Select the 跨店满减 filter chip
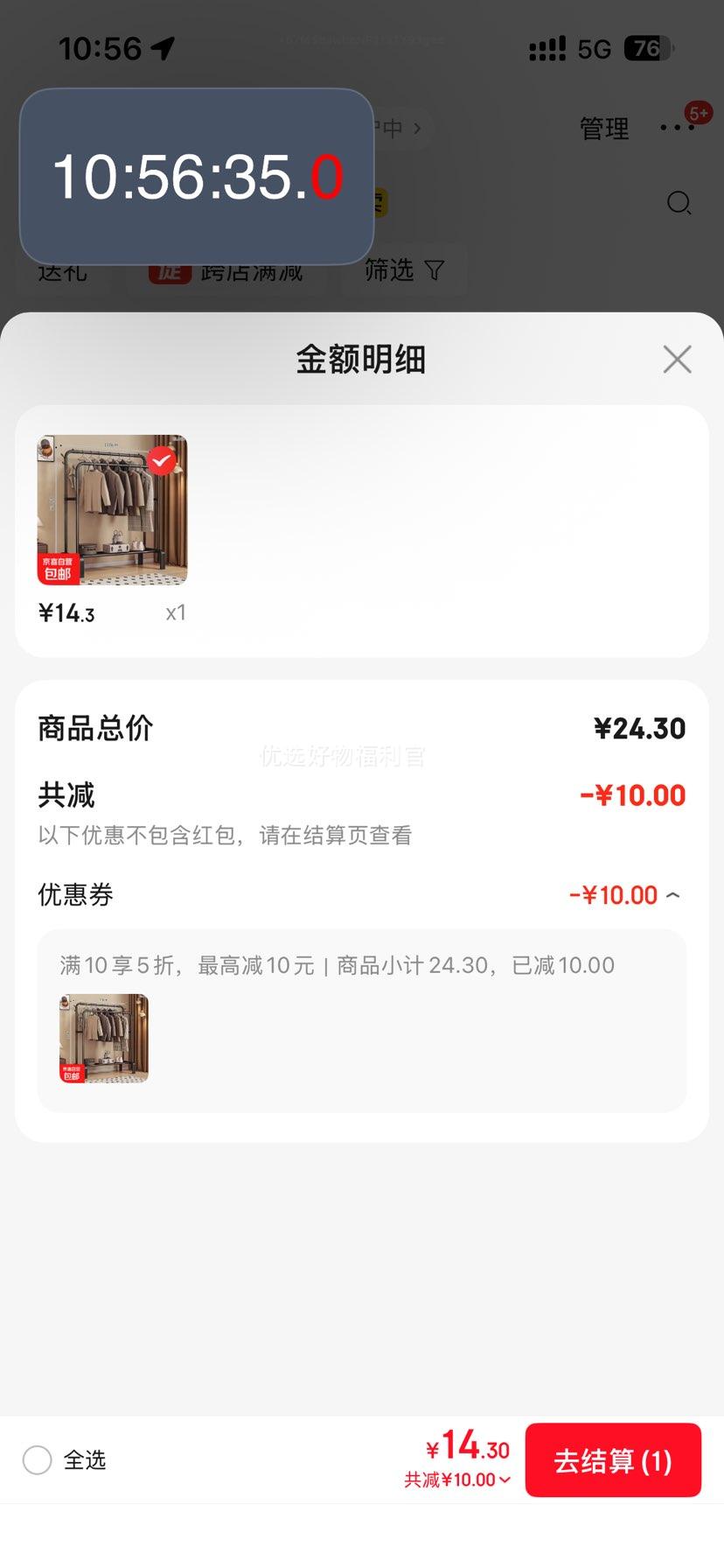This screenshot has width=724, height=1568. [226, 271]
